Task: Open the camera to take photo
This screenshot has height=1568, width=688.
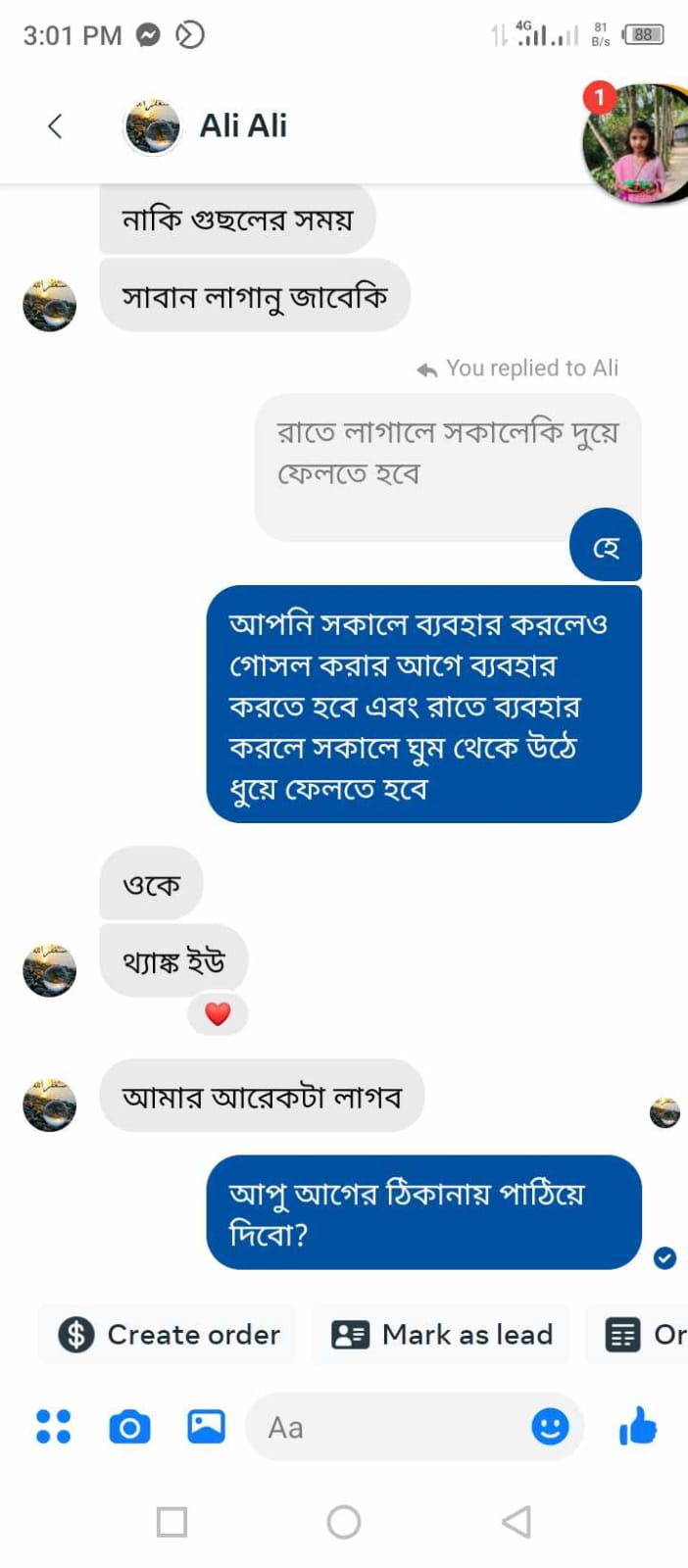Action: (129, 1427)
